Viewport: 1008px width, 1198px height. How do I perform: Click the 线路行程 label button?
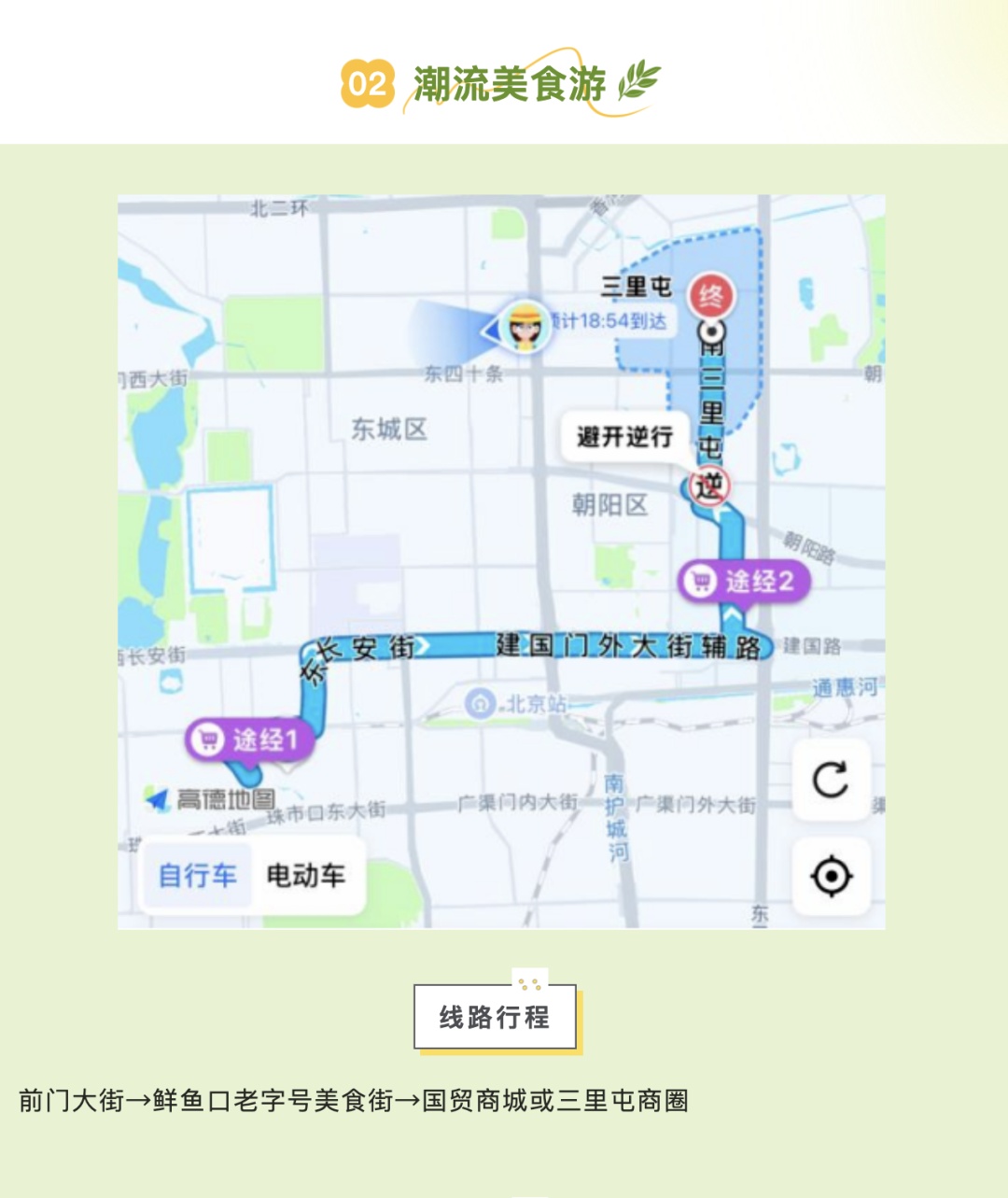pyautogui.click(x=493, y=1017)
